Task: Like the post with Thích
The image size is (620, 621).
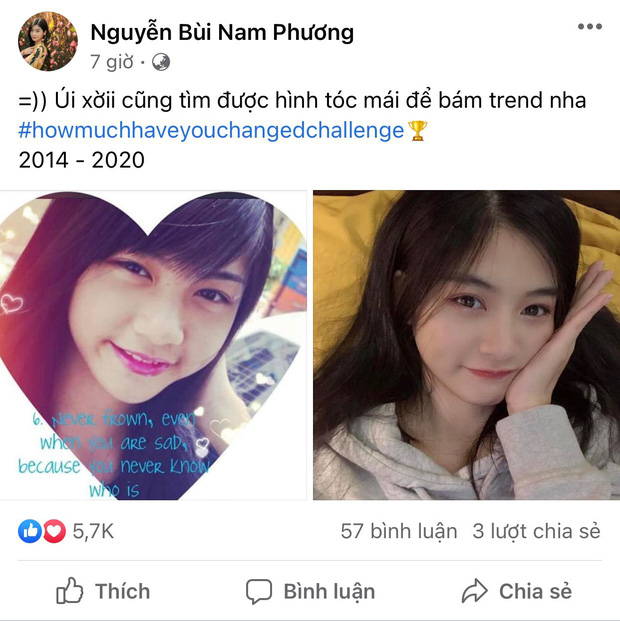Action: point(103,591)
